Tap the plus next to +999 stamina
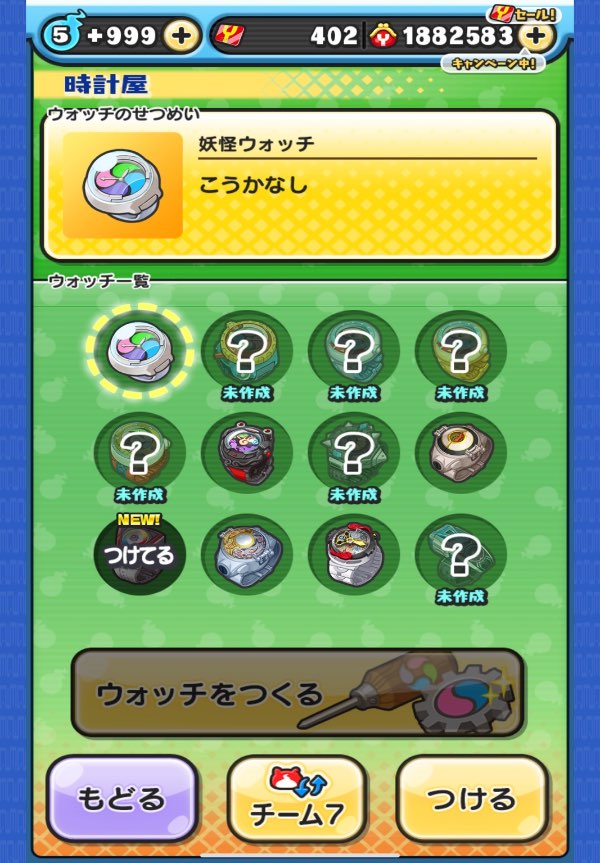Viewport: 600px width, 863px height. pos(181,37)
